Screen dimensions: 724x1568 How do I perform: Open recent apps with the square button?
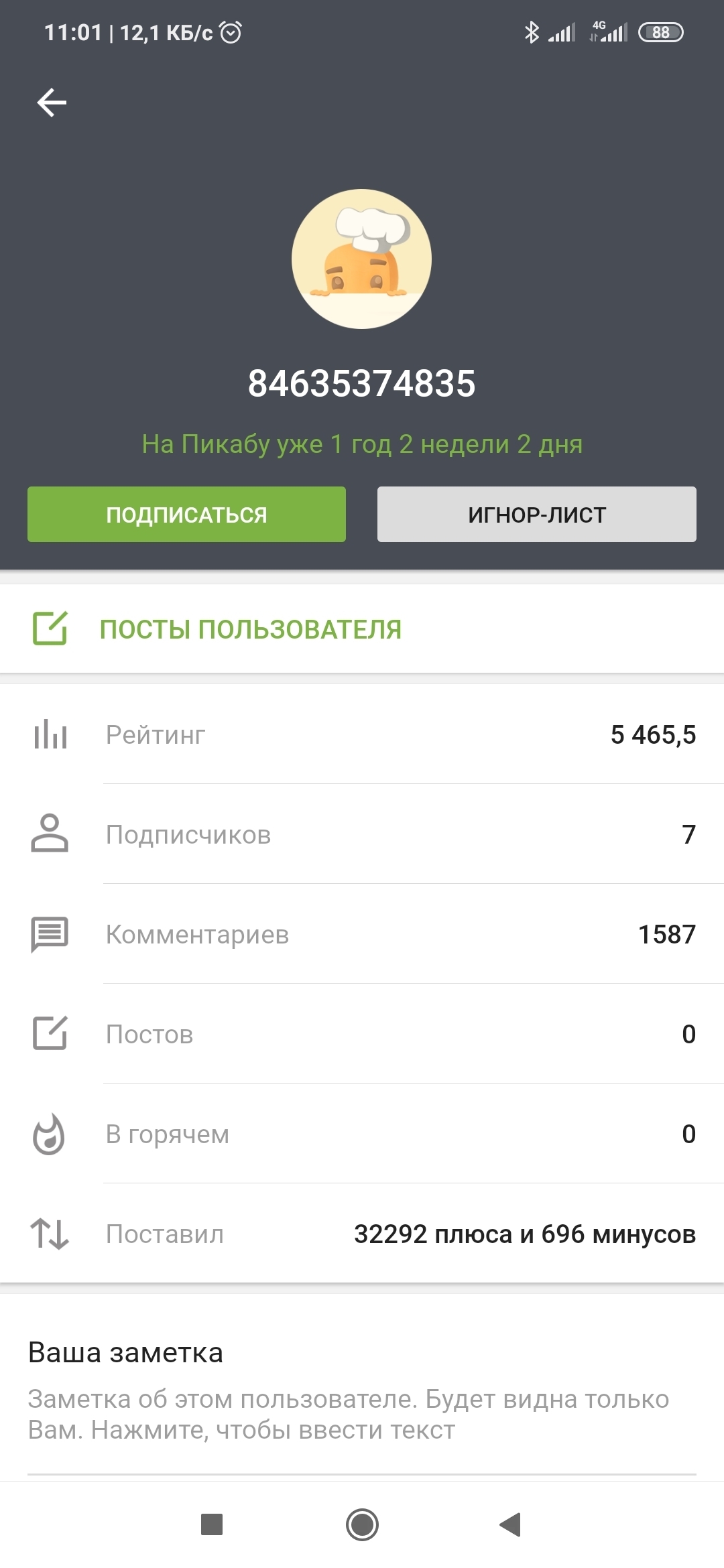[212, 1524]
